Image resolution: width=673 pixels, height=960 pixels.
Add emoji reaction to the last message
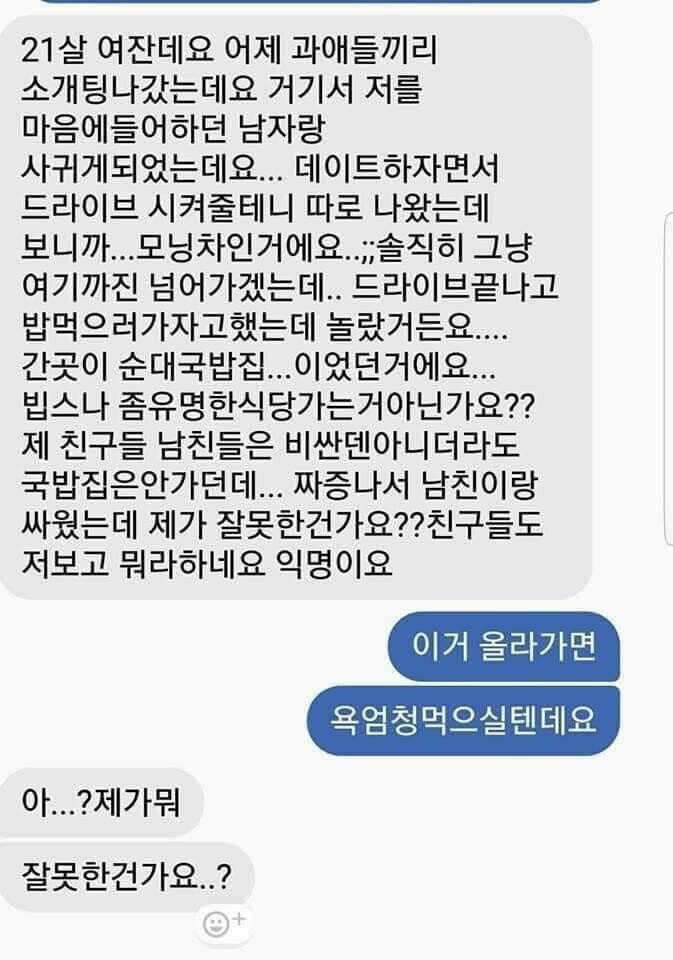(x=217, y=924)
